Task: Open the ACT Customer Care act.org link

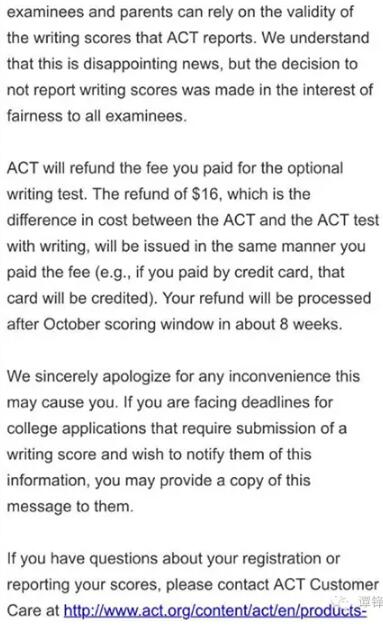Action: click(x=215, y=611)
